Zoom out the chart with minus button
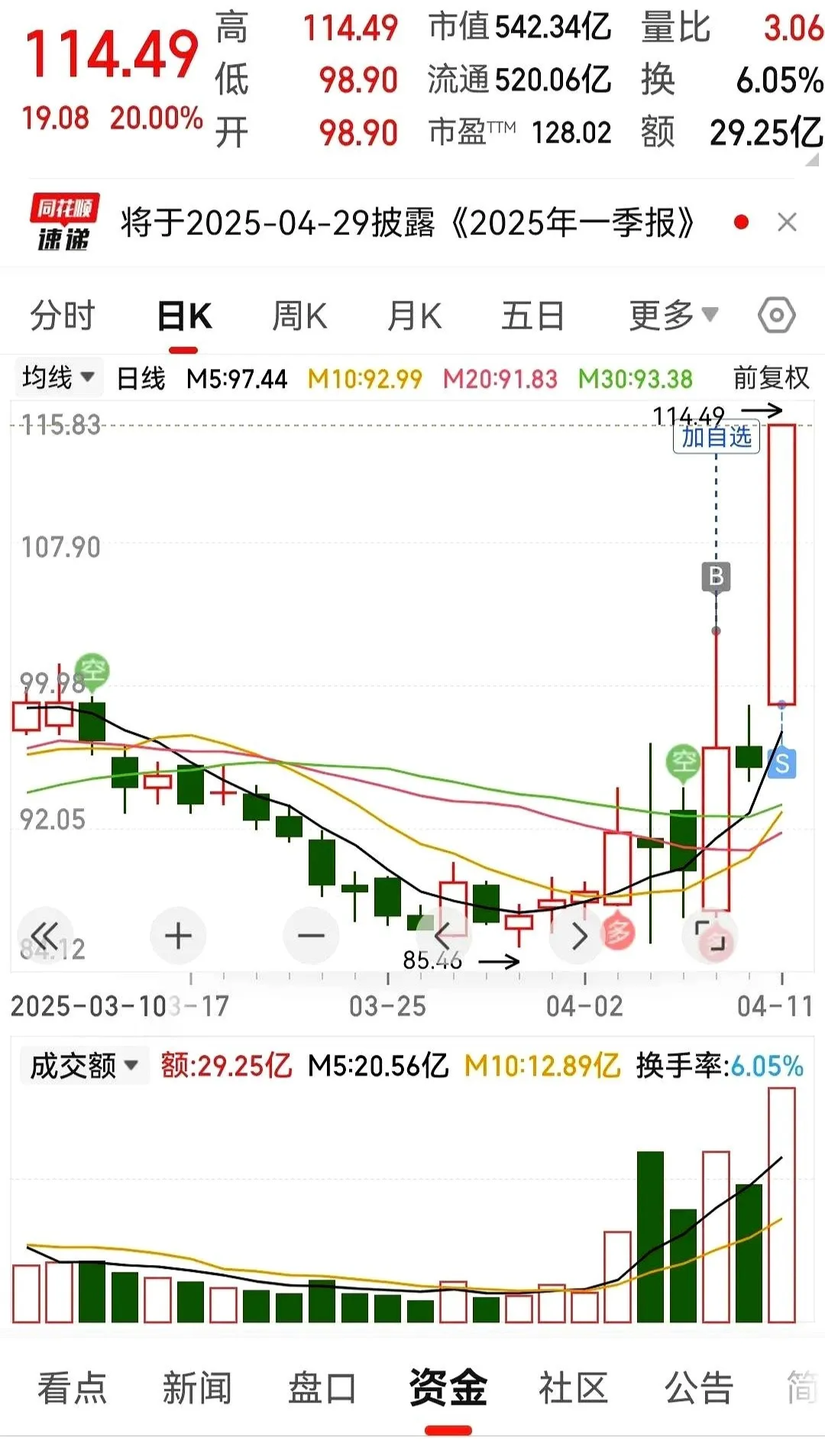825x1456 pixels. tap(311, 936)
